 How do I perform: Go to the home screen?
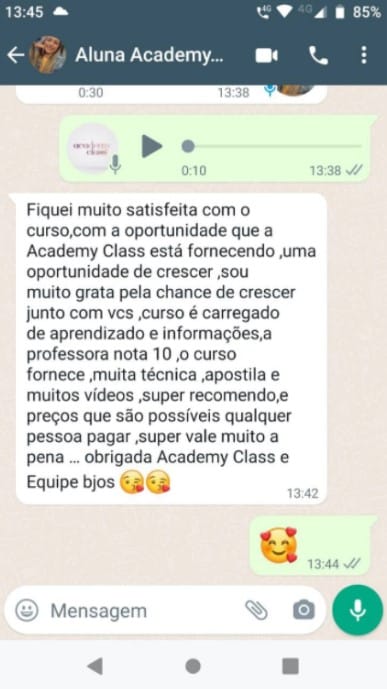point(193,666)
